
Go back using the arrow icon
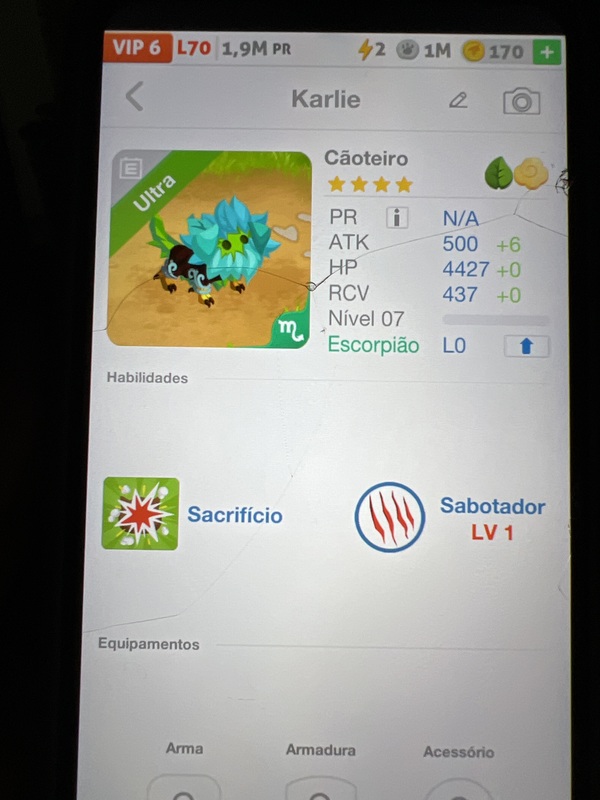135,97
